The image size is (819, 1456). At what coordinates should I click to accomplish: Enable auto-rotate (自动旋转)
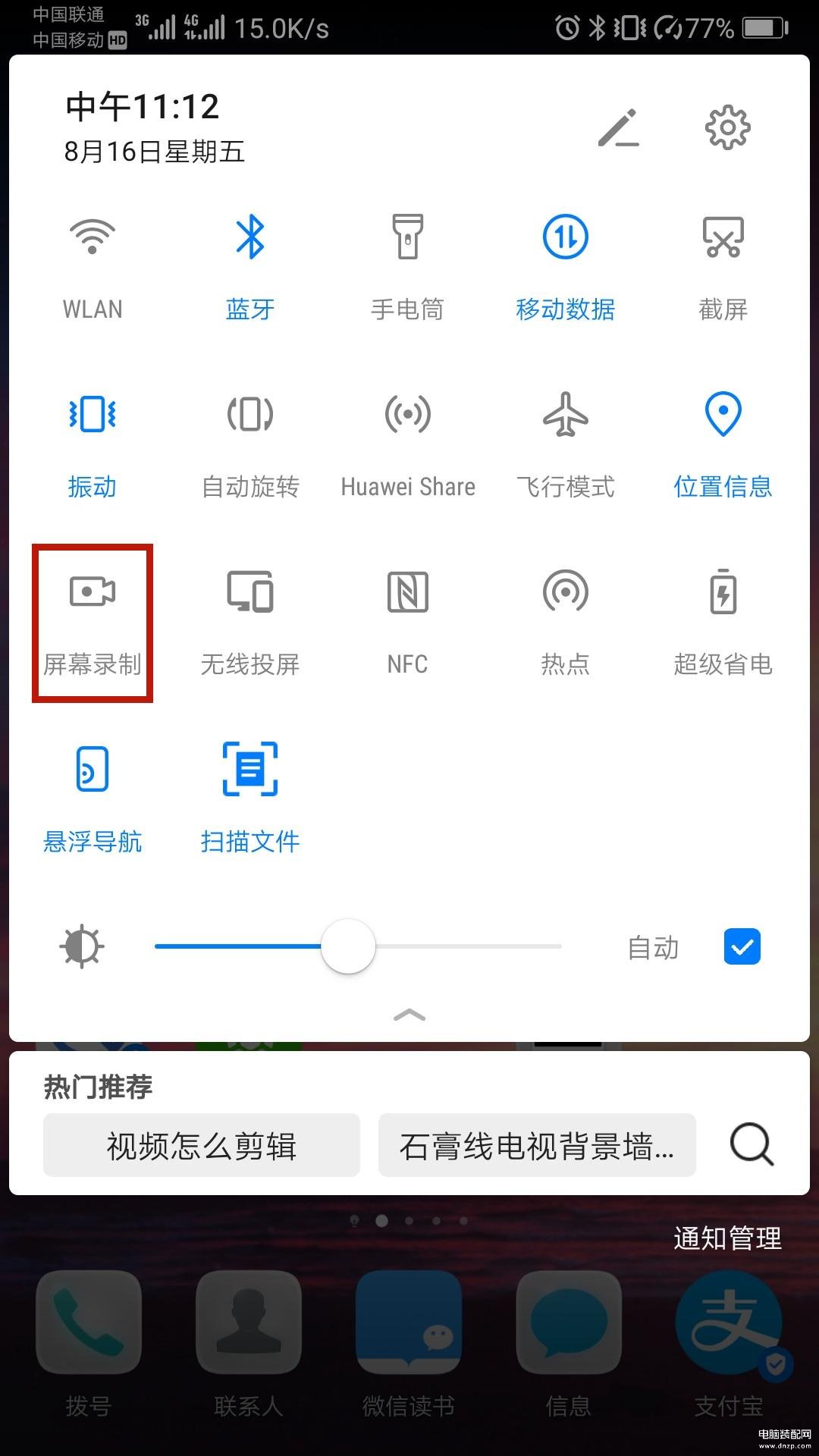pos(250,416)
